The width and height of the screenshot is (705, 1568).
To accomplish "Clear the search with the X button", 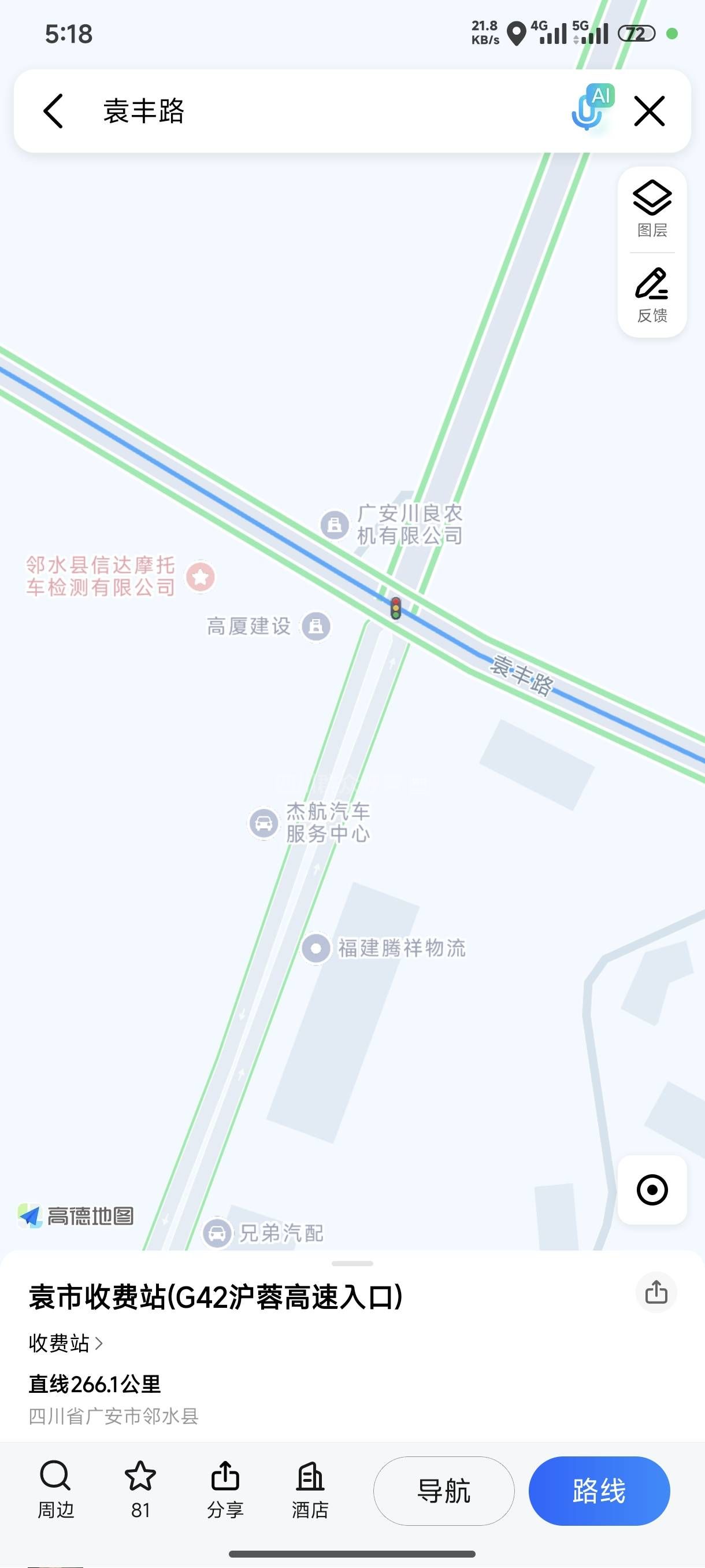I will [649, 111].
